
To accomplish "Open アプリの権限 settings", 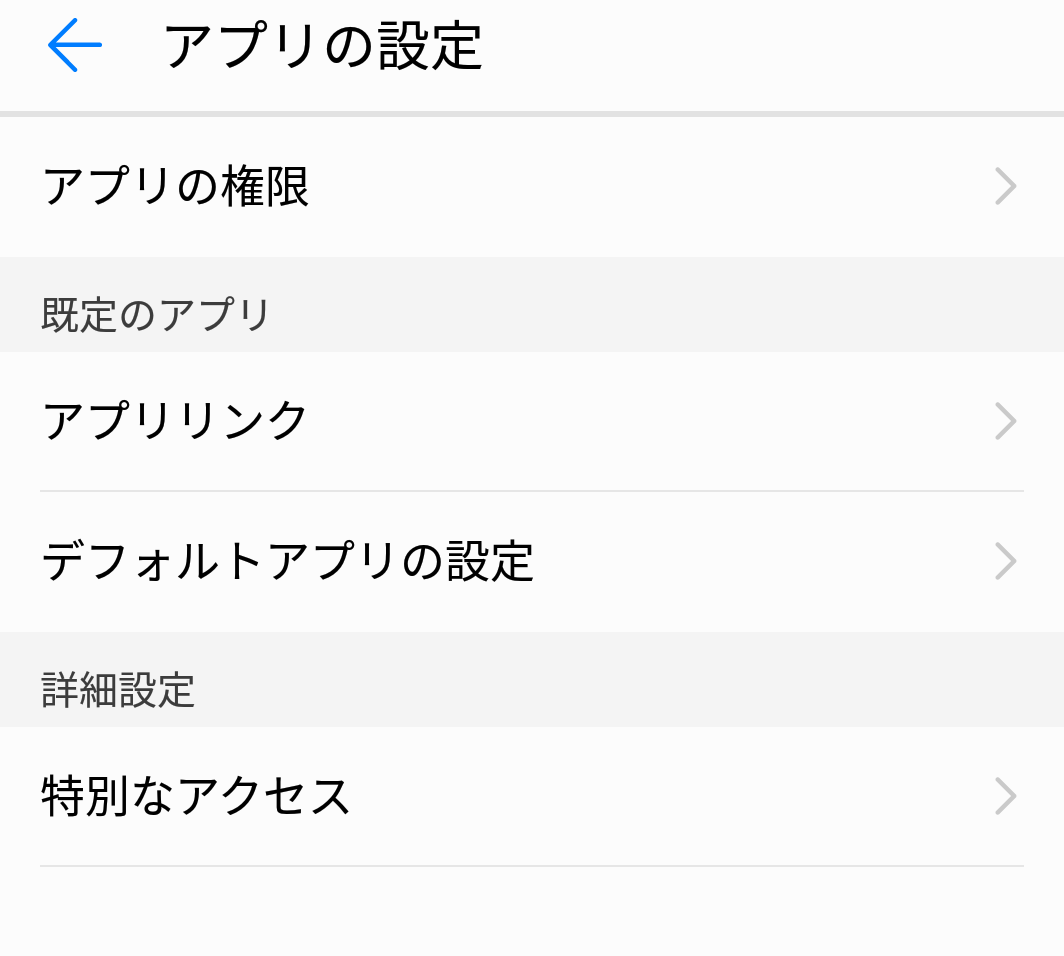I will (x=530, y=187).
